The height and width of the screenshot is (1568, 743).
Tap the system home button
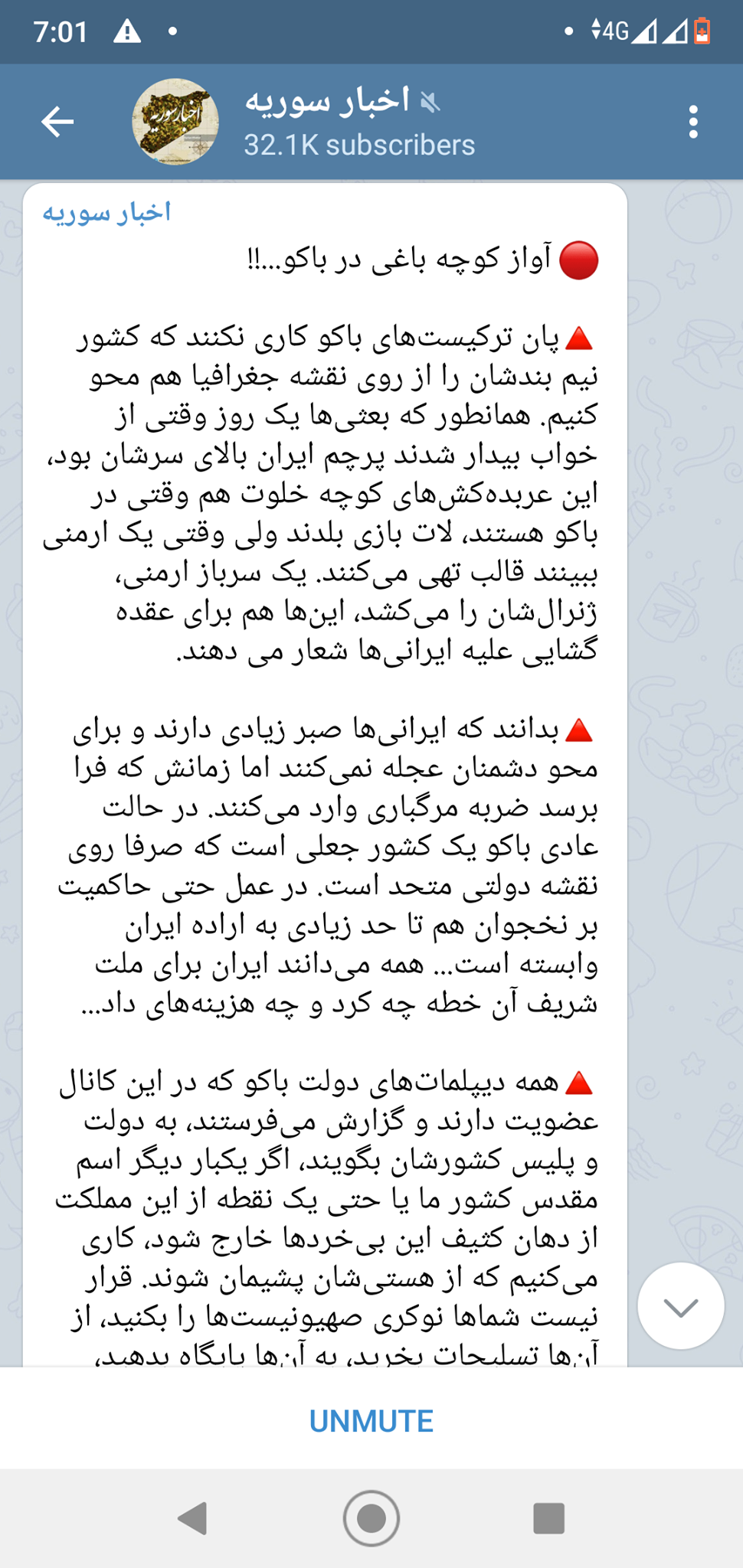[371, 1517]
